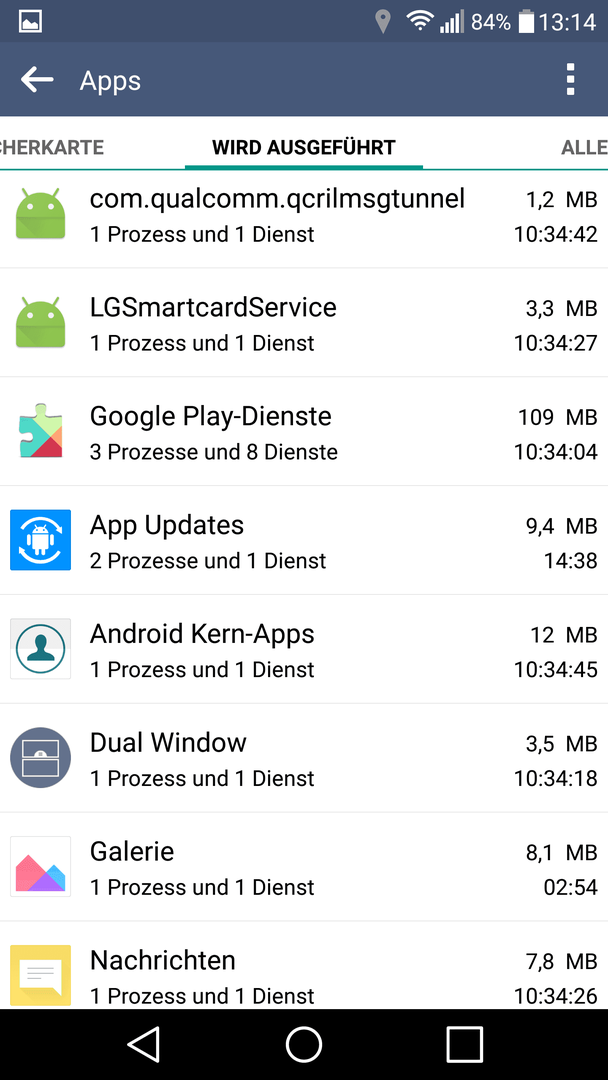
Task: Open Dual Window running details
Action: coord(304,758)
